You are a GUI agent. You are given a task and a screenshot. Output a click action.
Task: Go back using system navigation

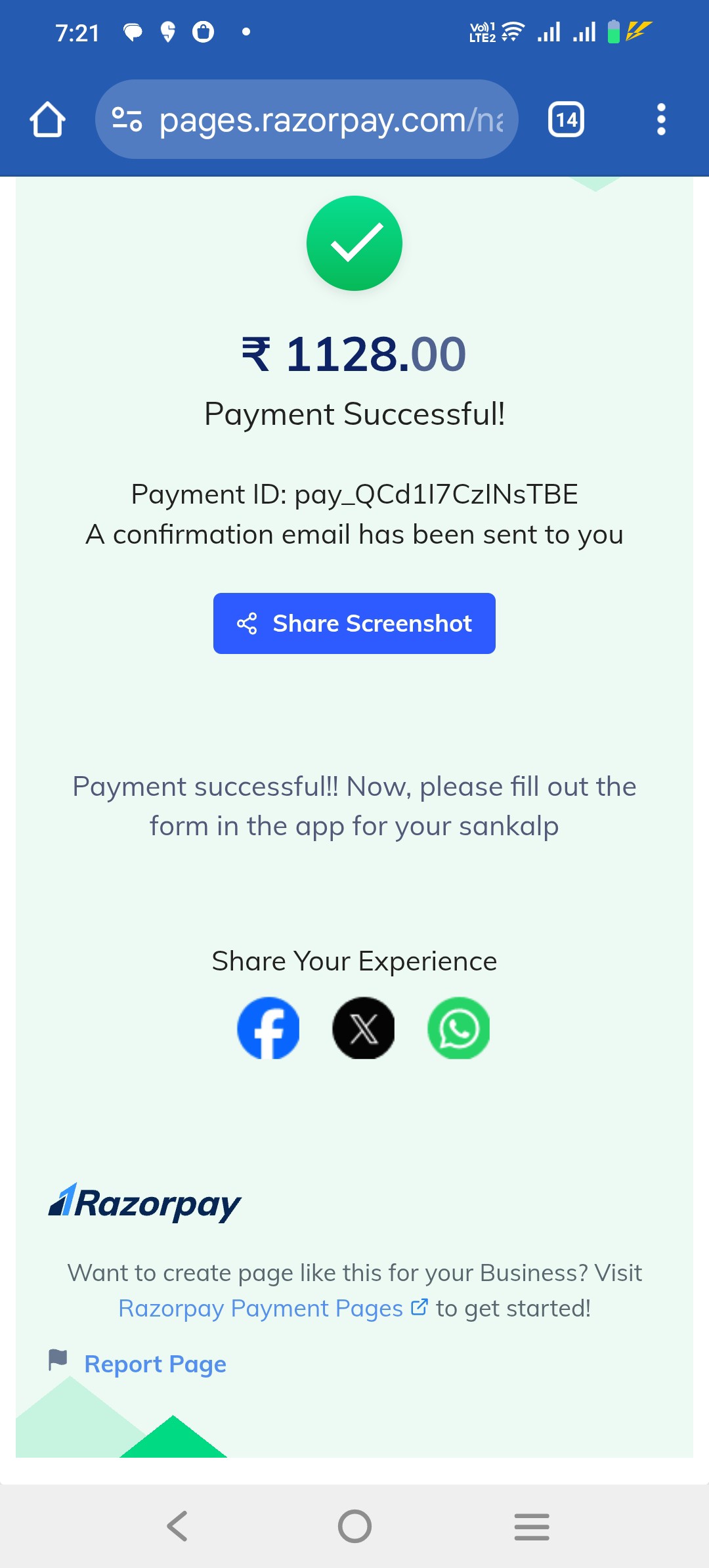tap(177, 1526)
